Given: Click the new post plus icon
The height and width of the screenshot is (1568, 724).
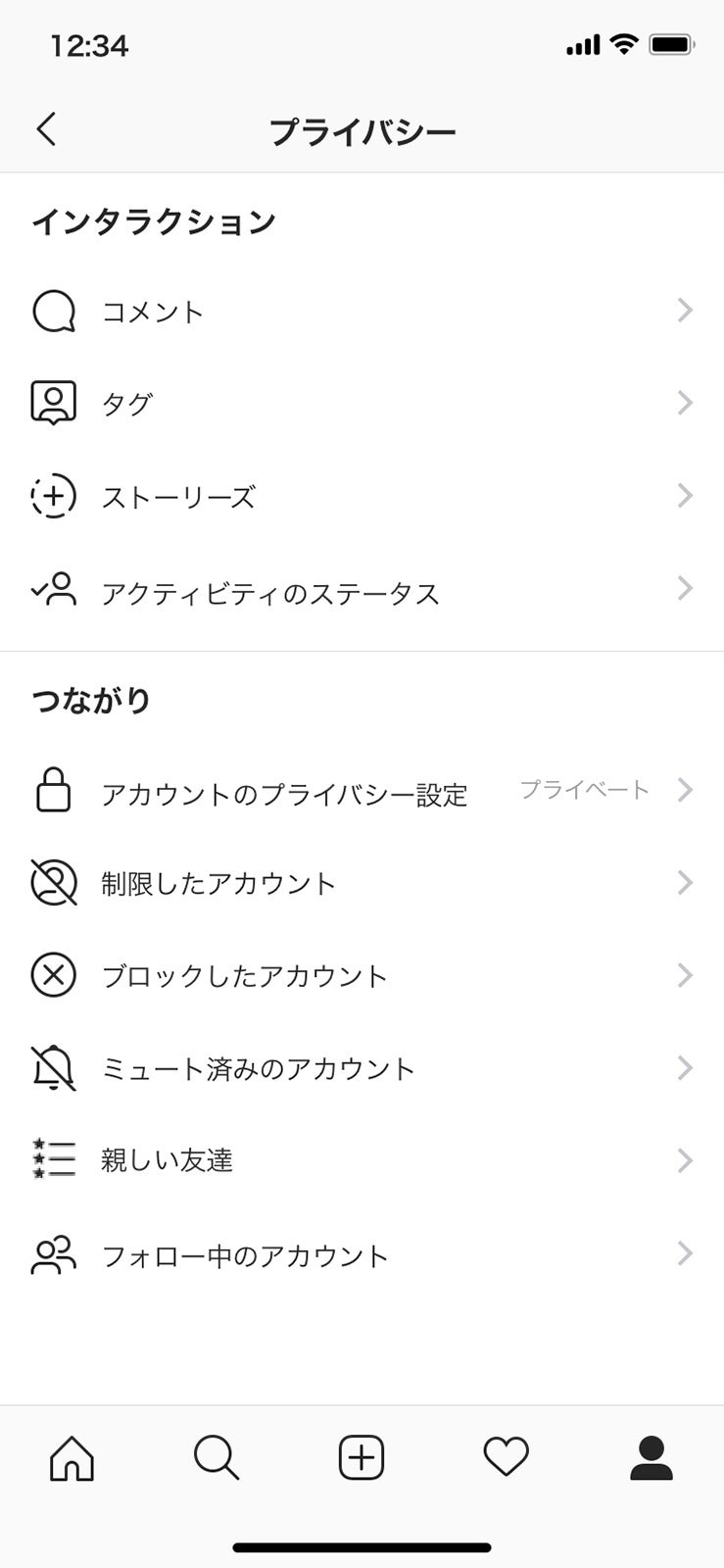Looking at the screenshot, I should coord(362,1459).
